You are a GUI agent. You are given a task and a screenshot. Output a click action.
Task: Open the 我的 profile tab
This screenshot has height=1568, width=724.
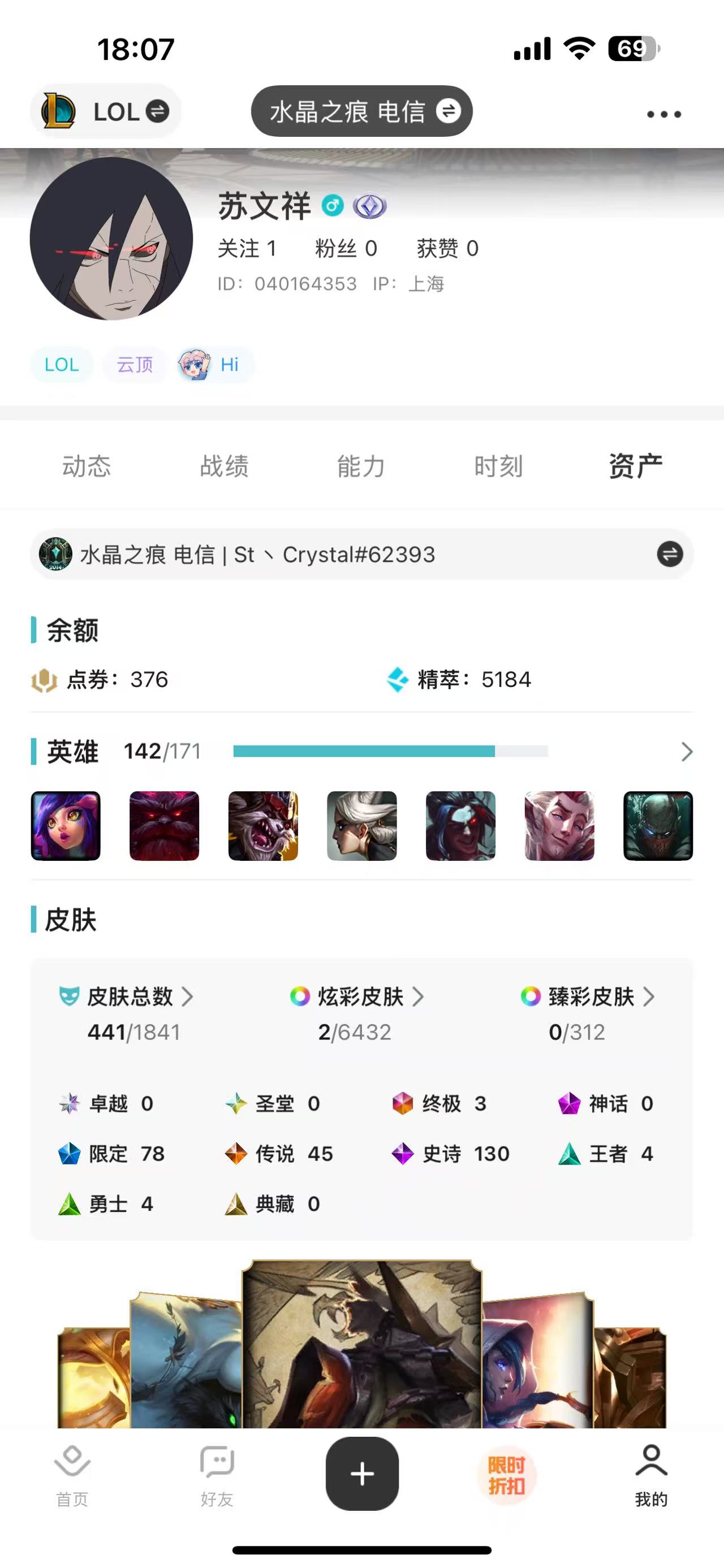coord(651,1474)
